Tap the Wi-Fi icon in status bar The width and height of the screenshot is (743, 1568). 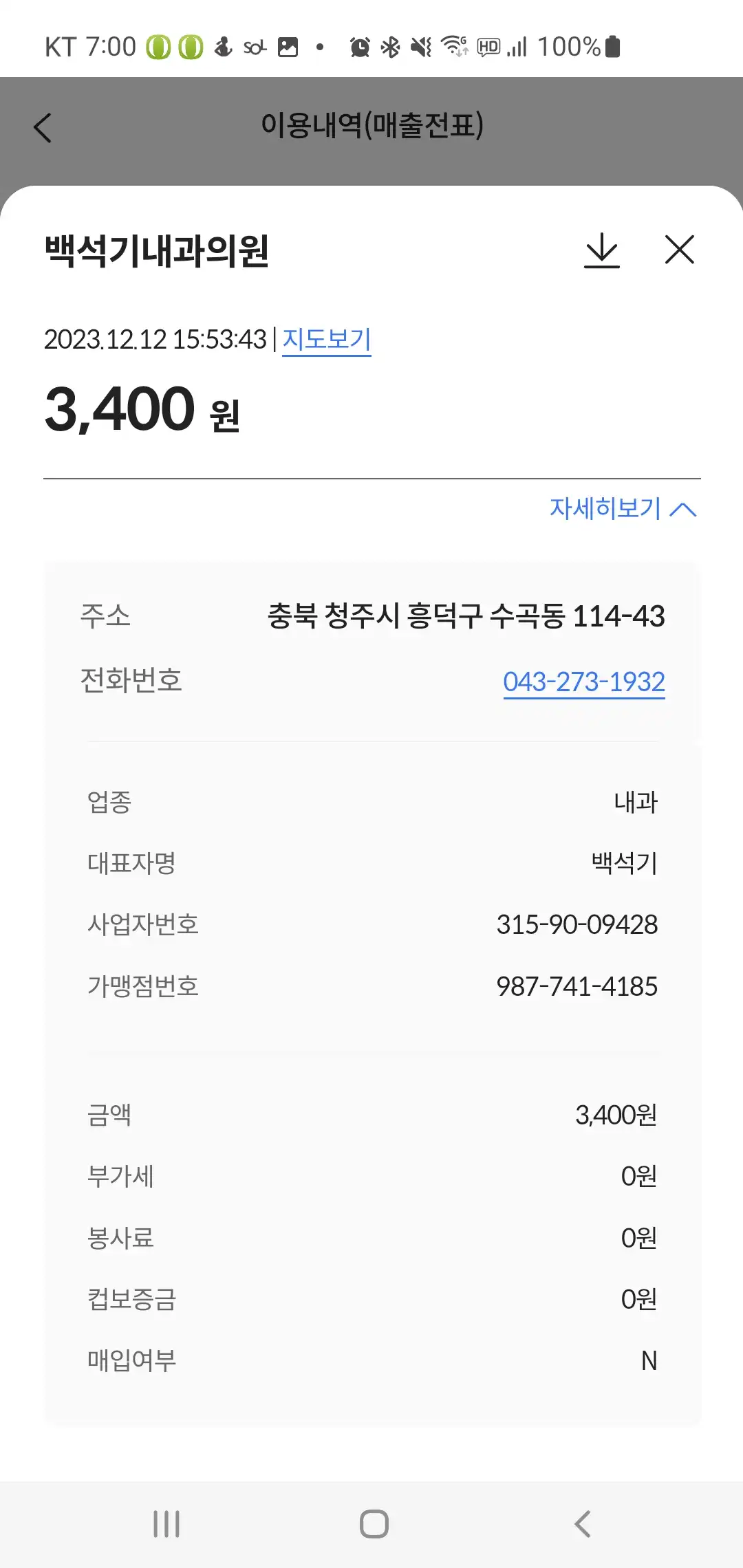pos(454,47)
